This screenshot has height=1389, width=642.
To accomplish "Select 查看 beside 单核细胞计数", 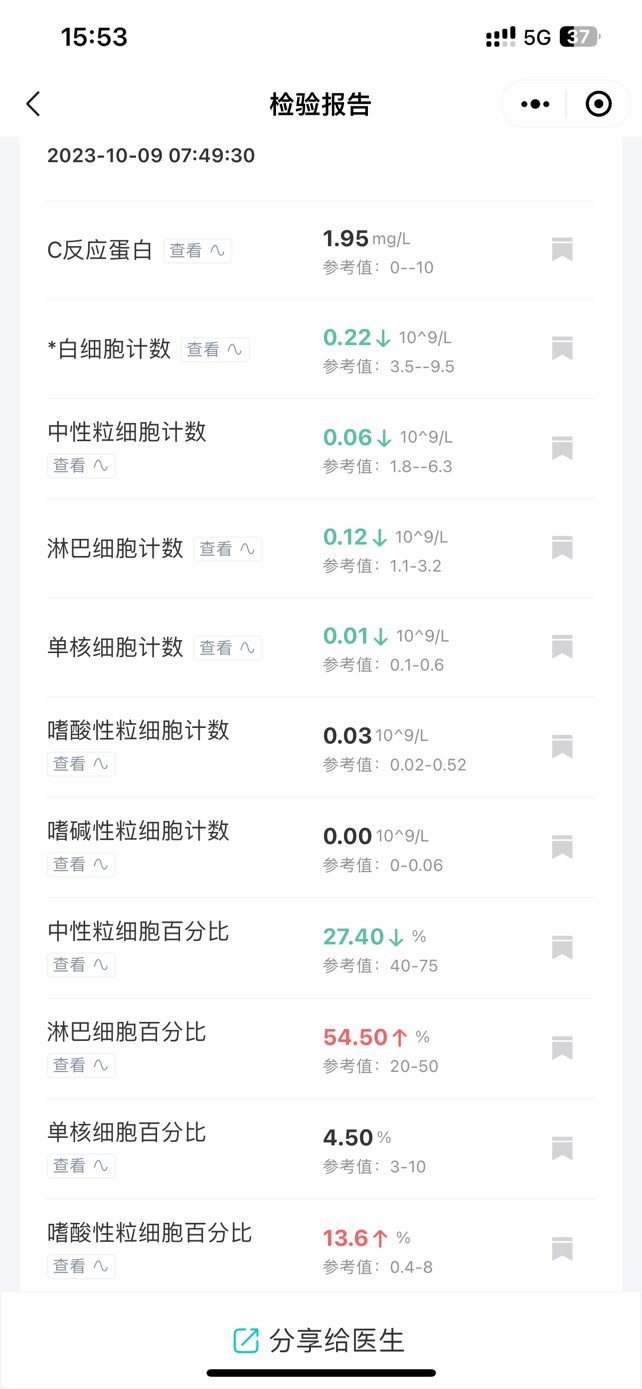I will click(227, 648).
